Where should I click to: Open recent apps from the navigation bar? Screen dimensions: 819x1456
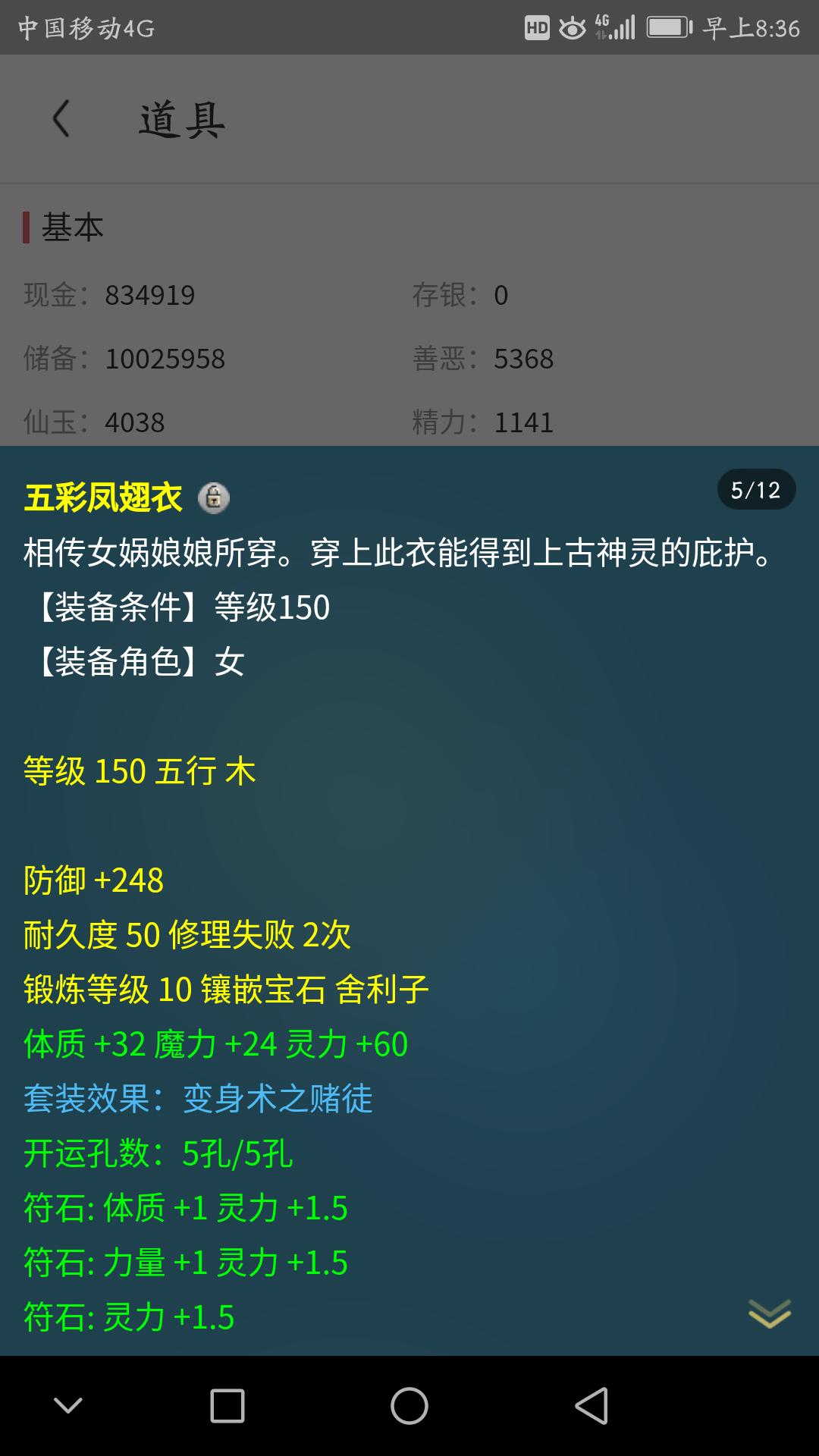[x=227, y=1406]
